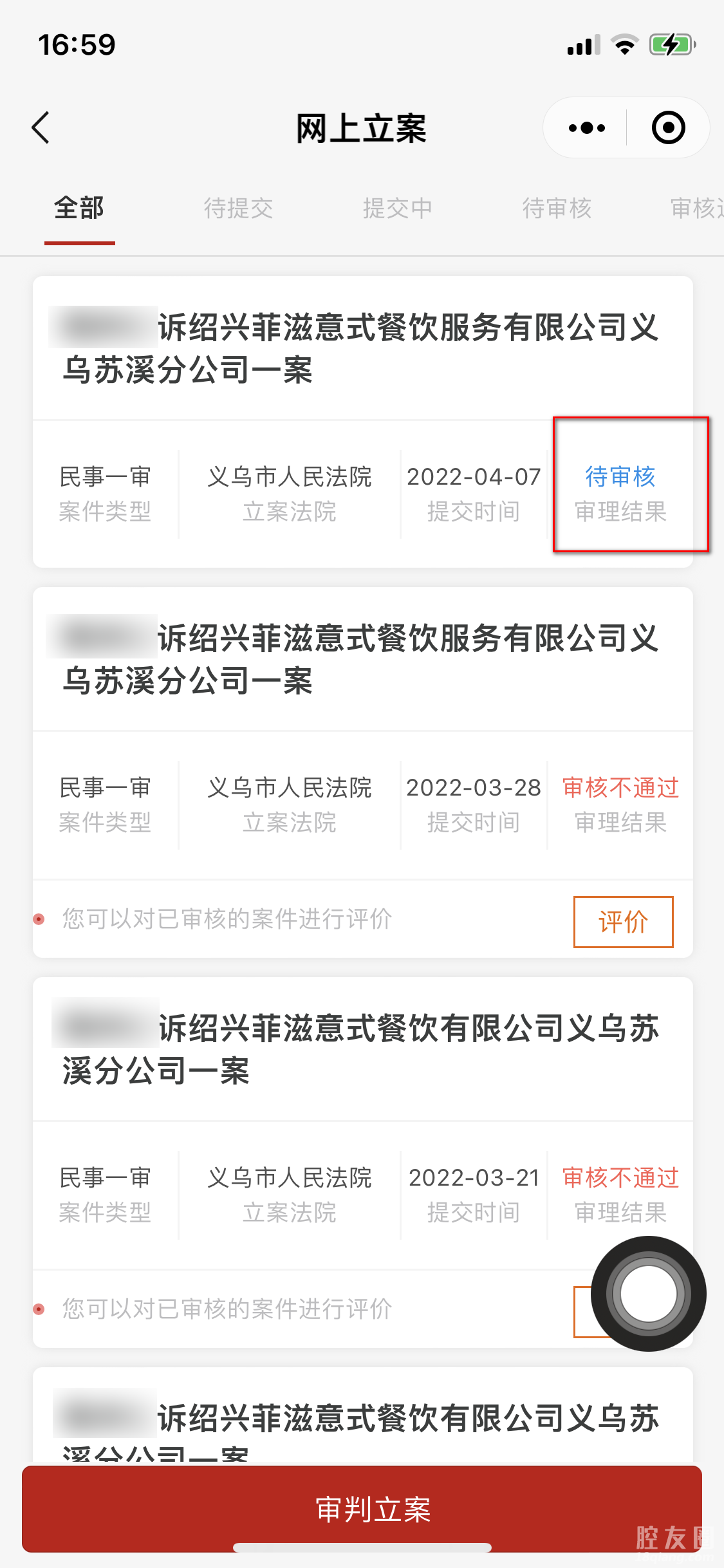Tap 评价 for the 2022-03-28 case
The width and height of the screenshot is (724, 1568).
coord(623,922)
